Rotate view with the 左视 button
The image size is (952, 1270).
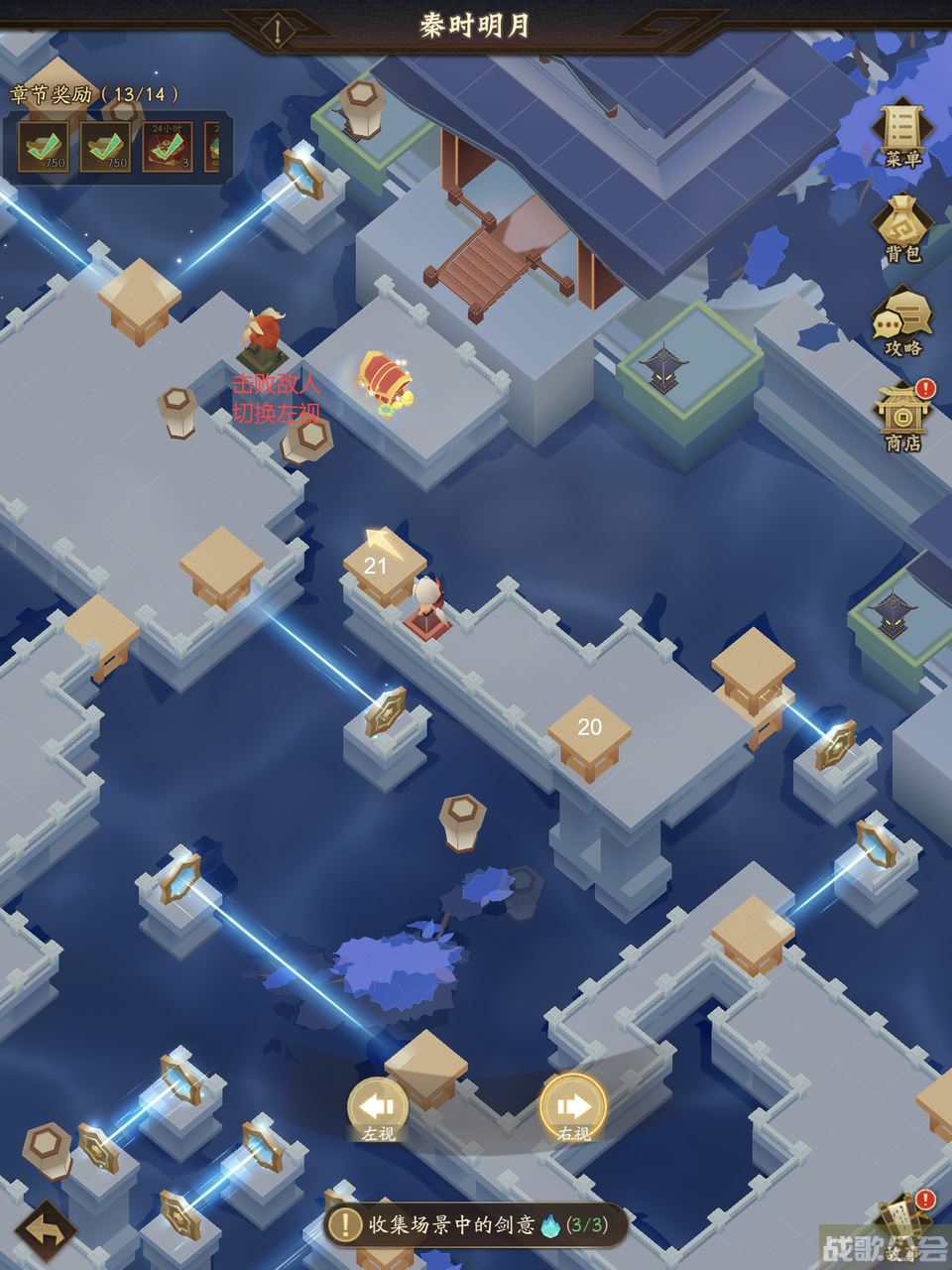[x=379, y=1106]
